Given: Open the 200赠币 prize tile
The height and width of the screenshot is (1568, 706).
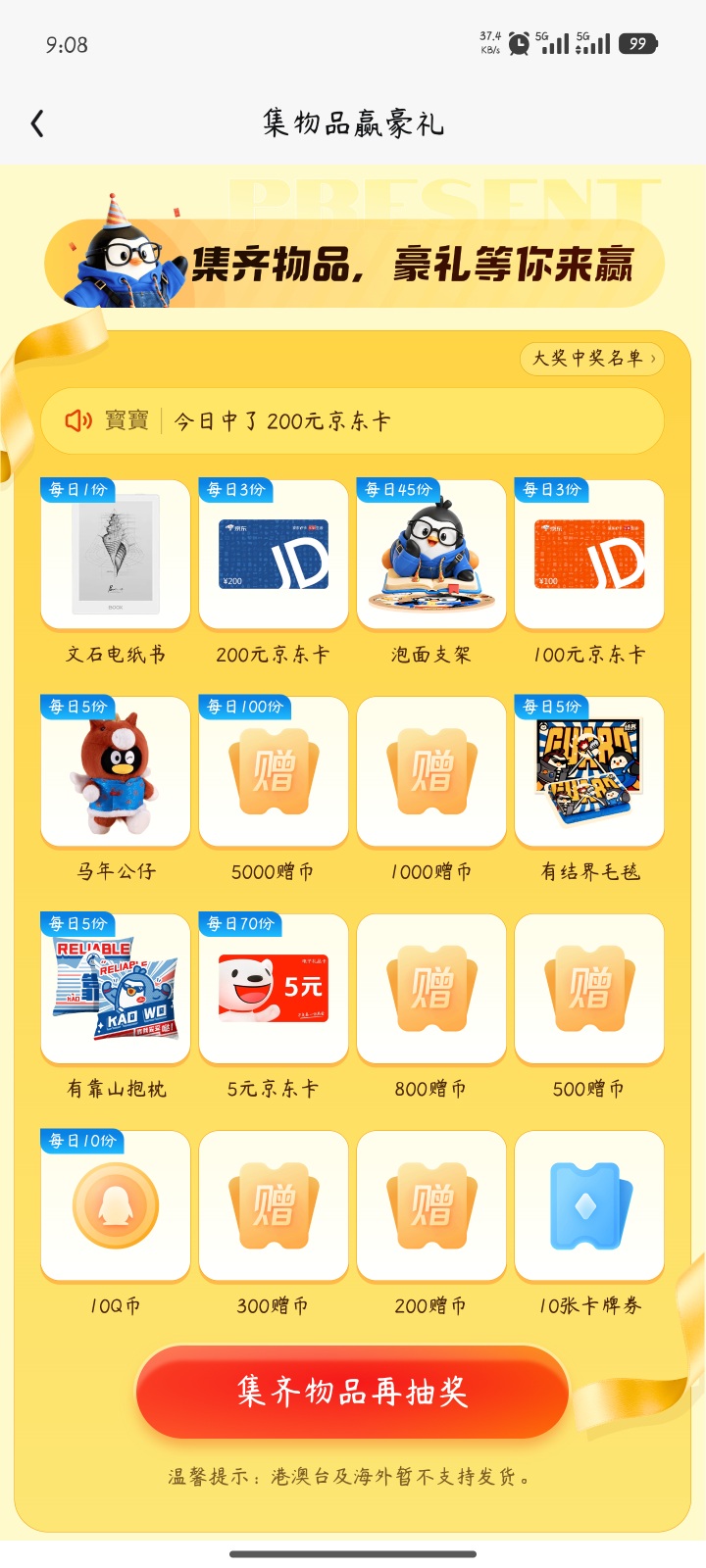Looking at the screenshot, I should [x=431, y=1206].
